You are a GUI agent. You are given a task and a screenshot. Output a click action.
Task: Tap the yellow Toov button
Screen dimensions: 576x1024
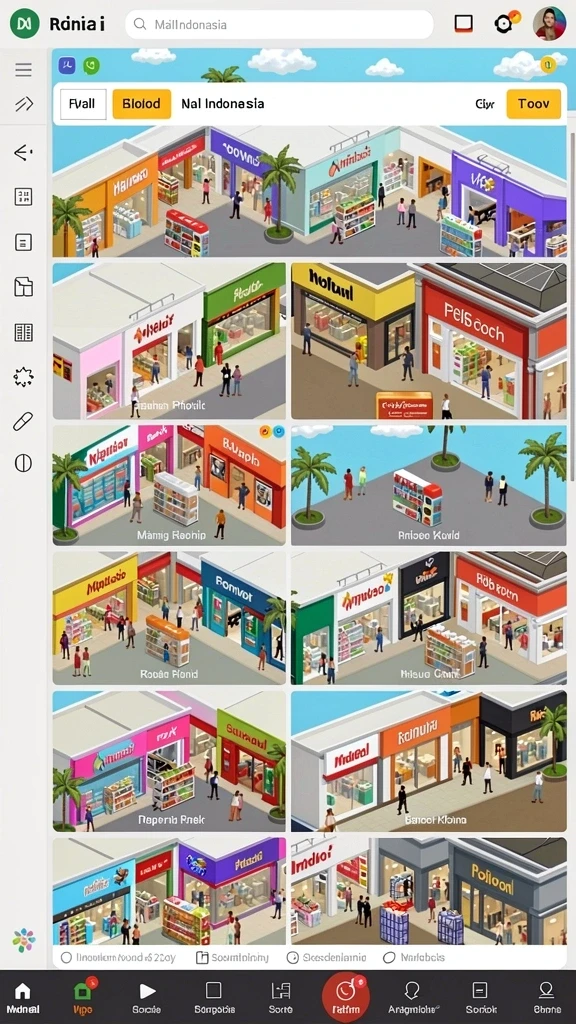tap(534, 104)
